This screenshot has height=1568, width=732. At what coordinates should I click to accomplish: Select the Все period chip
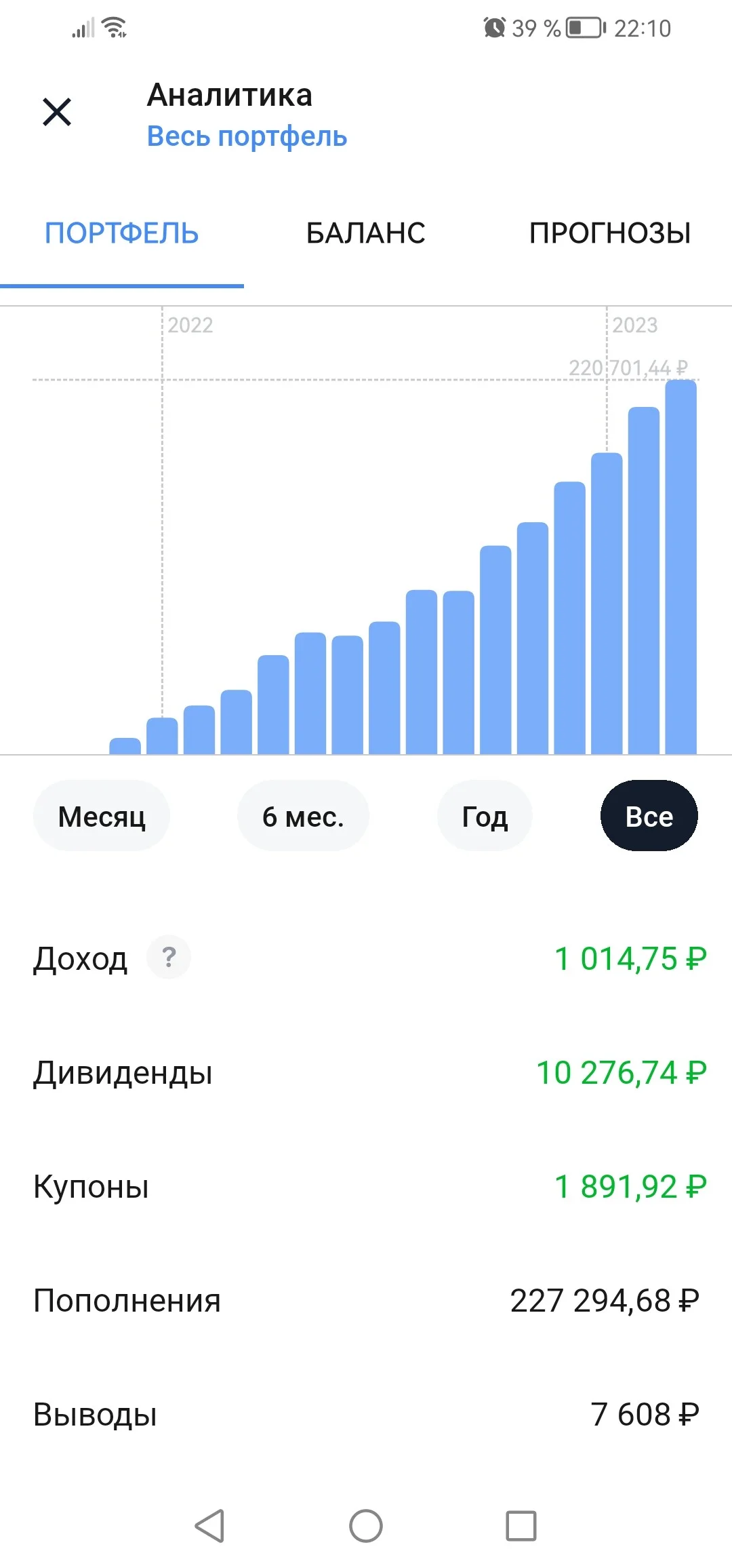tap(649, 816)
